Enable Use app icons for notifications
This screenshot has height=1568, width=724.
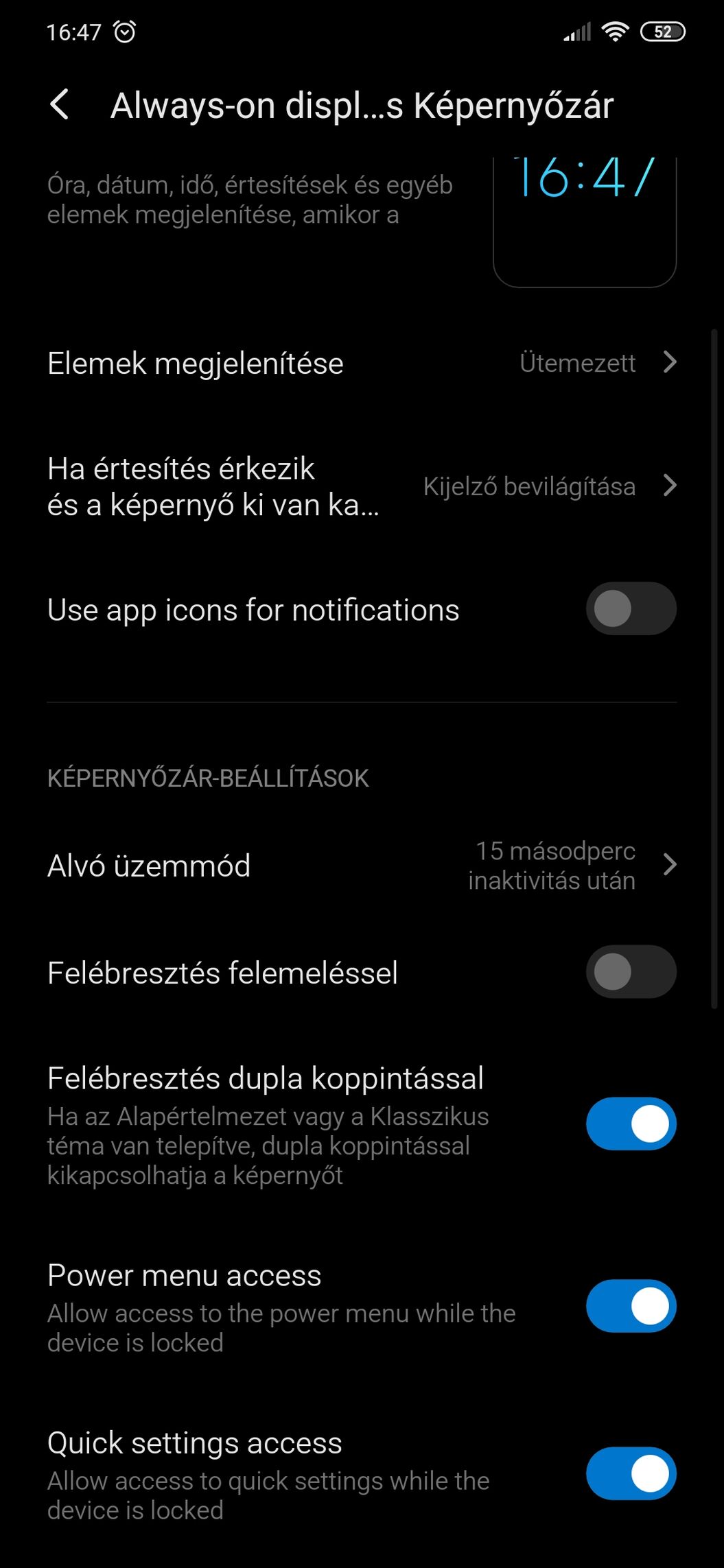(631, 609)
